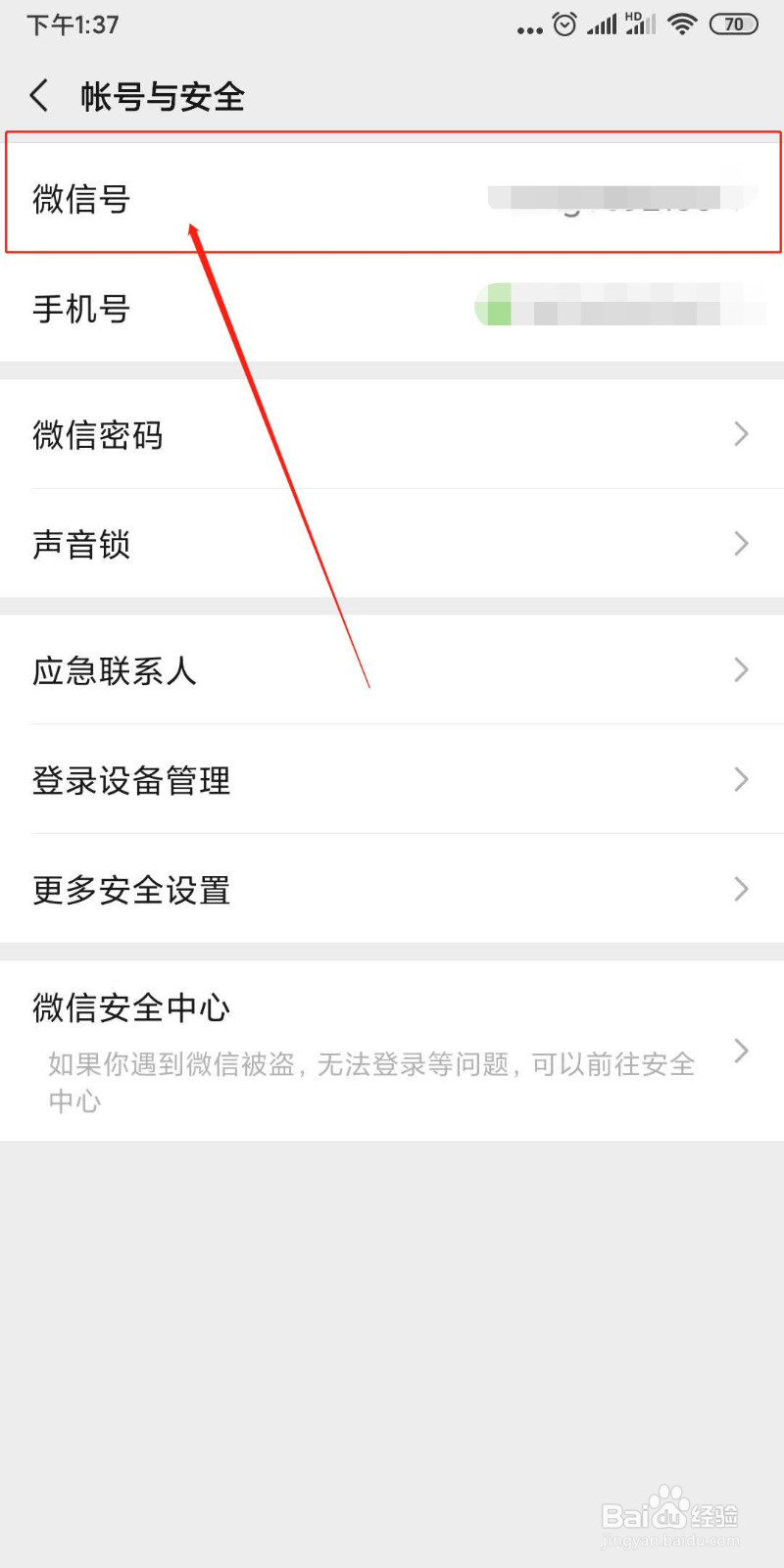Open 声音锁 voice lock settings
Image resolution: width=784 pixels, height=1568 pixels.
(392, 545)
